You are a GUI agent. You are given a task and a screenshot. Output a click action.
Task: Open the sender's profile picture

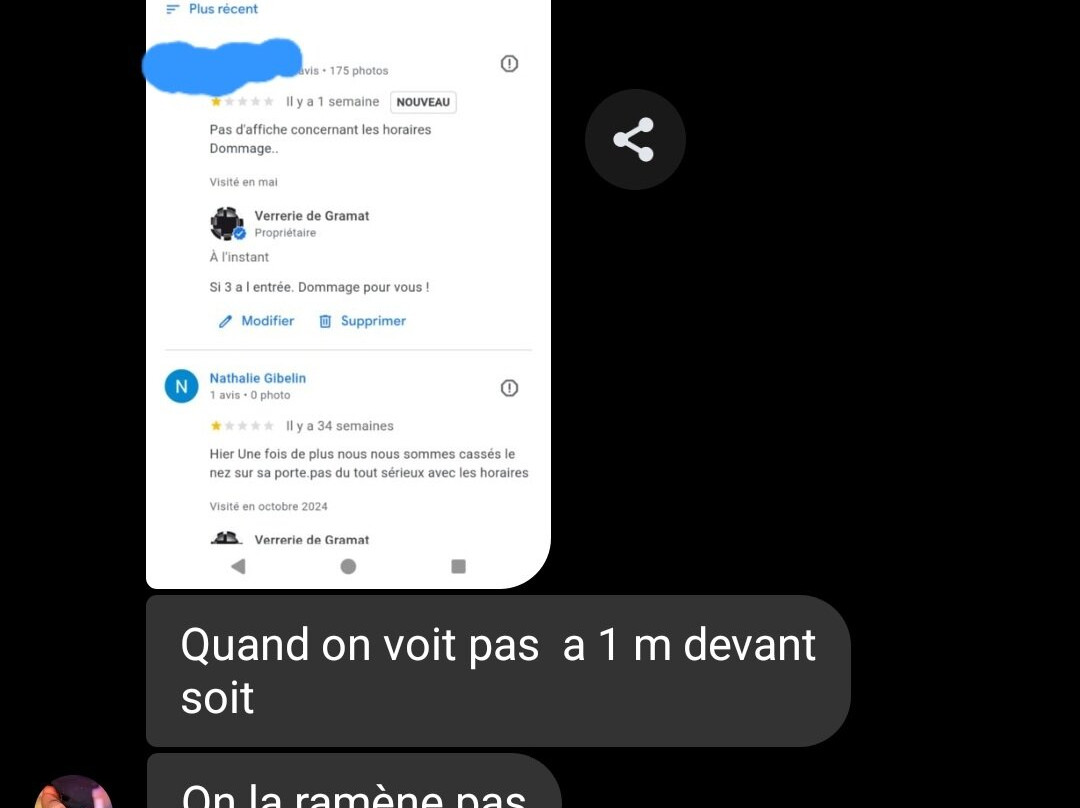[73, 793]
